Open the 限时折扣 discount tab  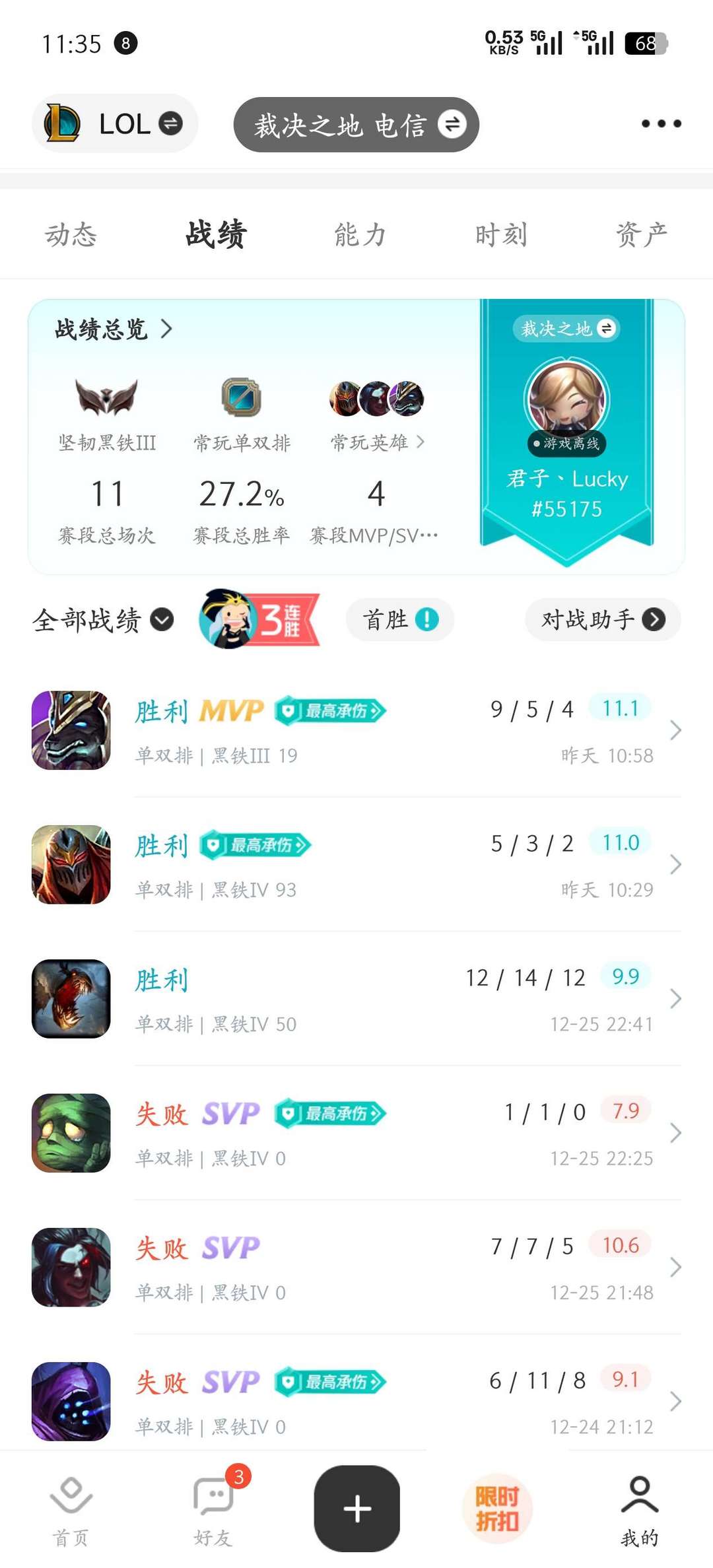click(497, 1509)
